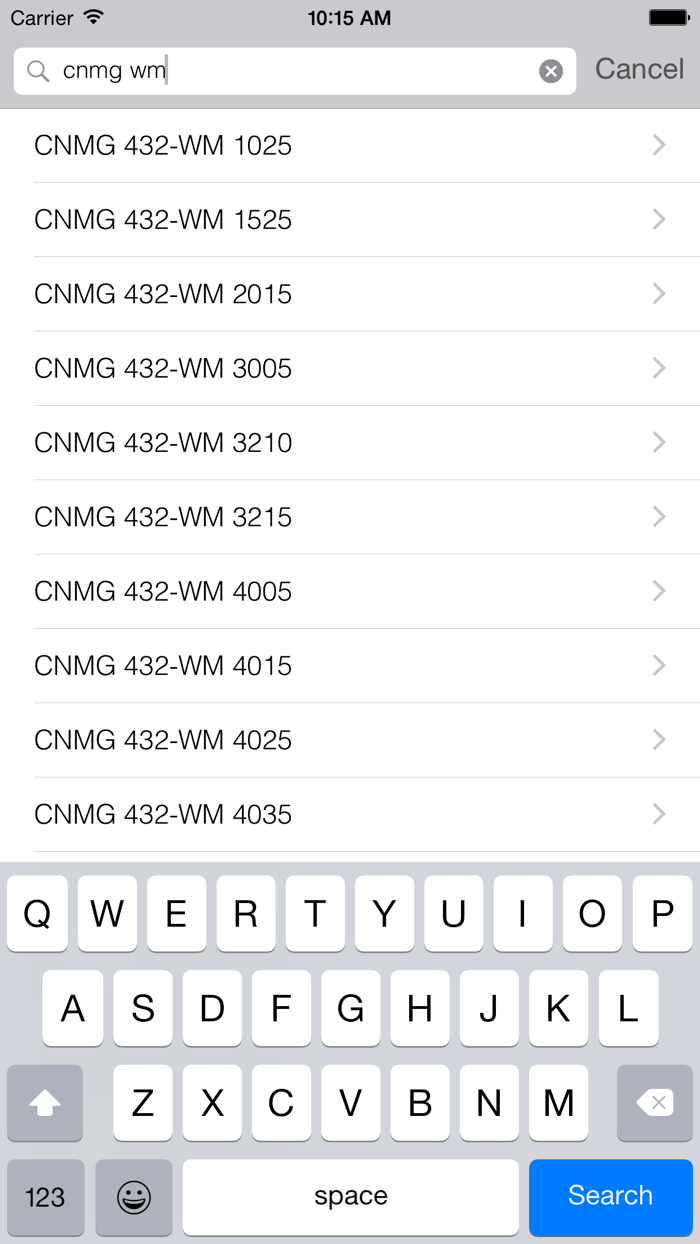
Task: Open CNMG 432-WM 4015 result
Action: pos(350,666)
